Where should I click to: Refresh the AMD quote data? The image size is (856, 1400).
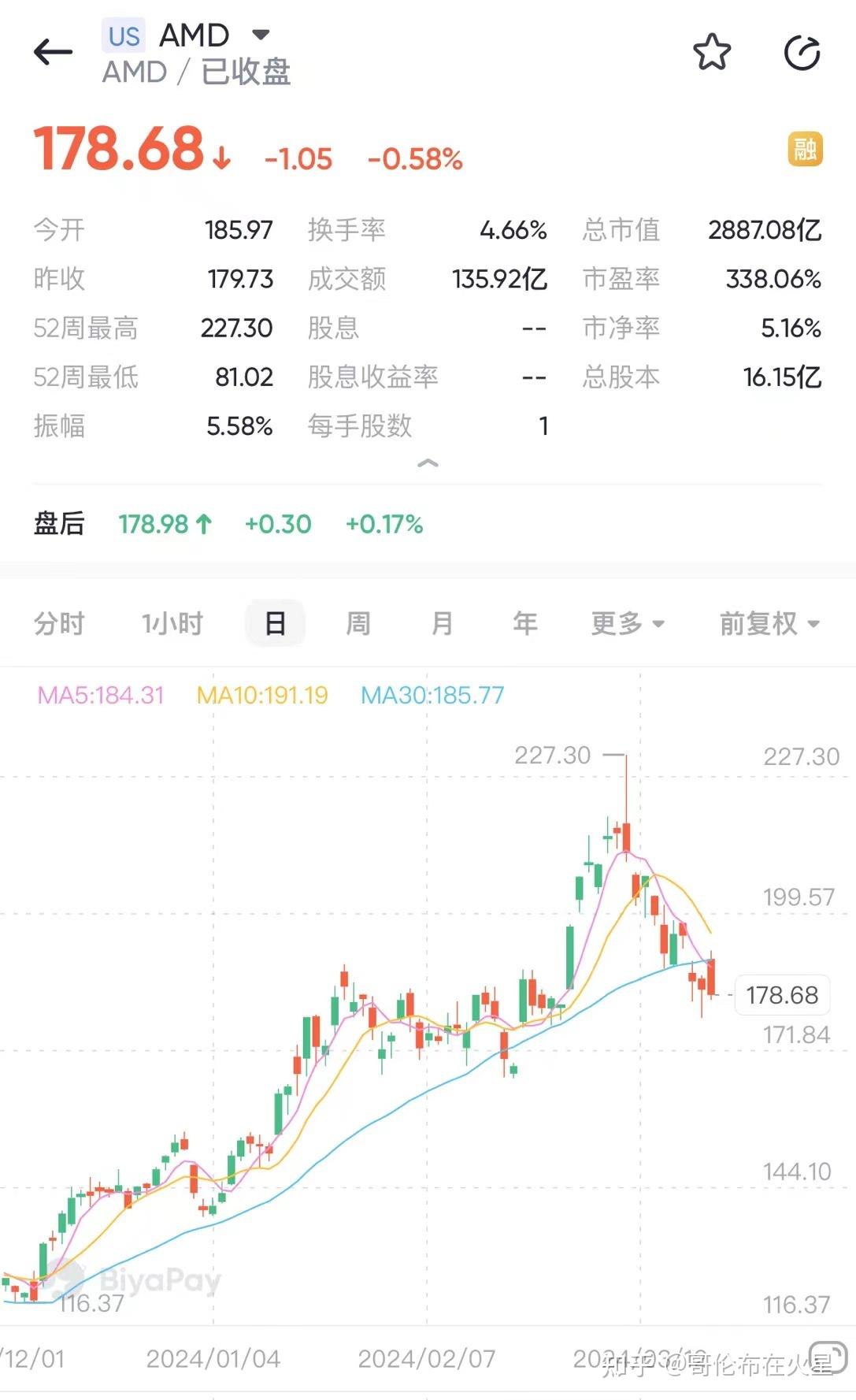point(802,52)
